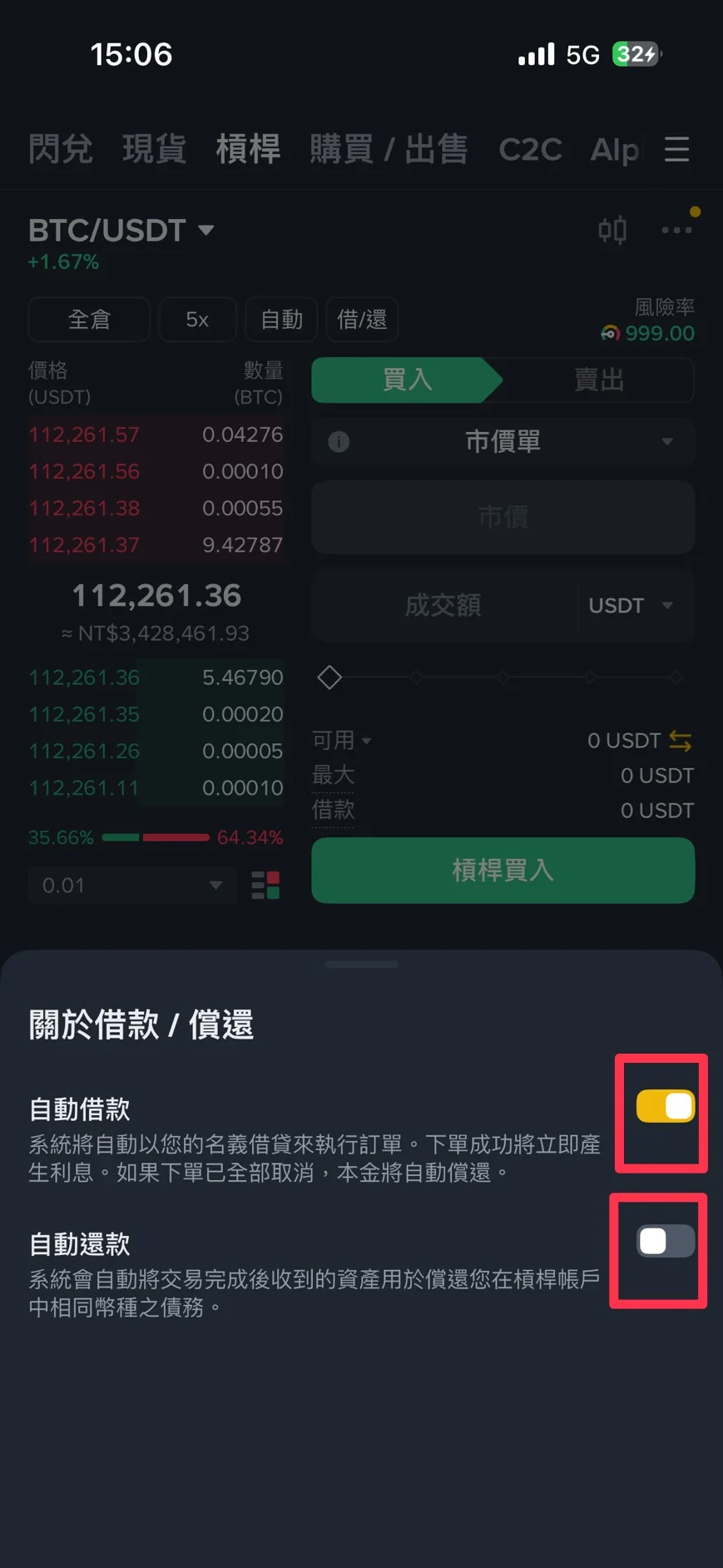Screen dimensions: 723x1568
Task: Open the USDT unit dropdown
Action: [x=631, y=605]
